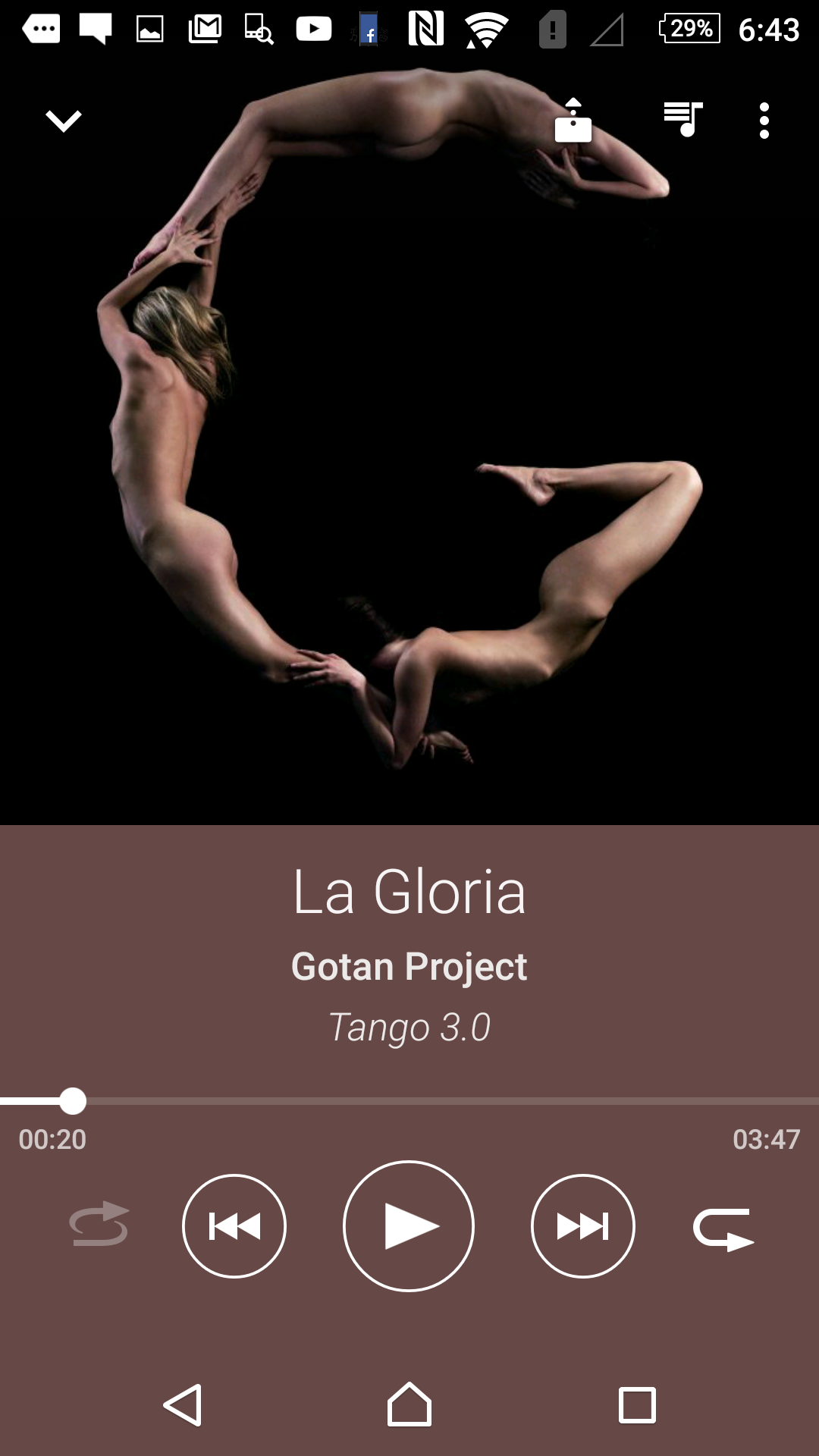Image resolution: width=819 pixels, height=1456 pixels.
Task: Go back using the system back button
Action: 183,1405
